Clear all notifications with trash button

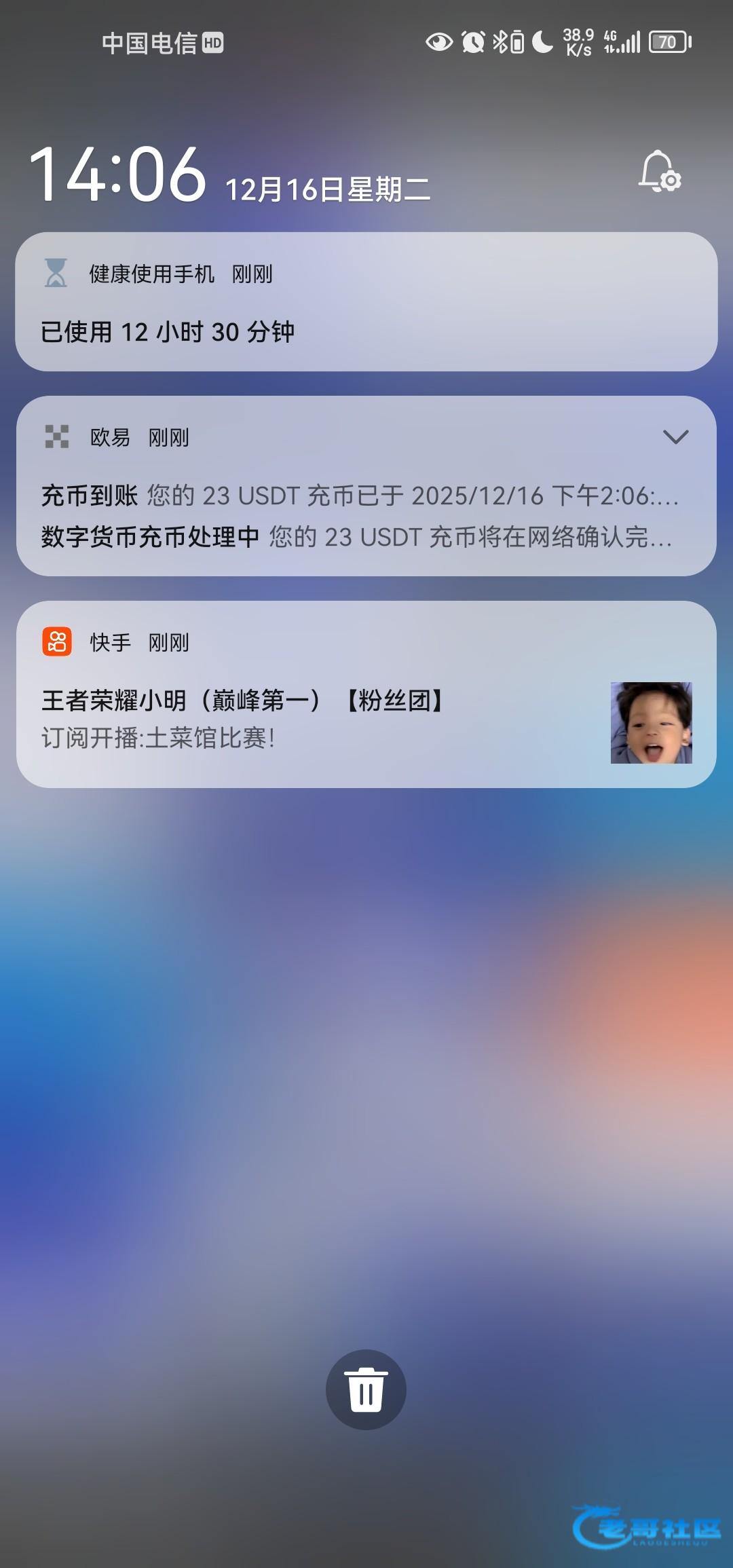(366, 1389)
